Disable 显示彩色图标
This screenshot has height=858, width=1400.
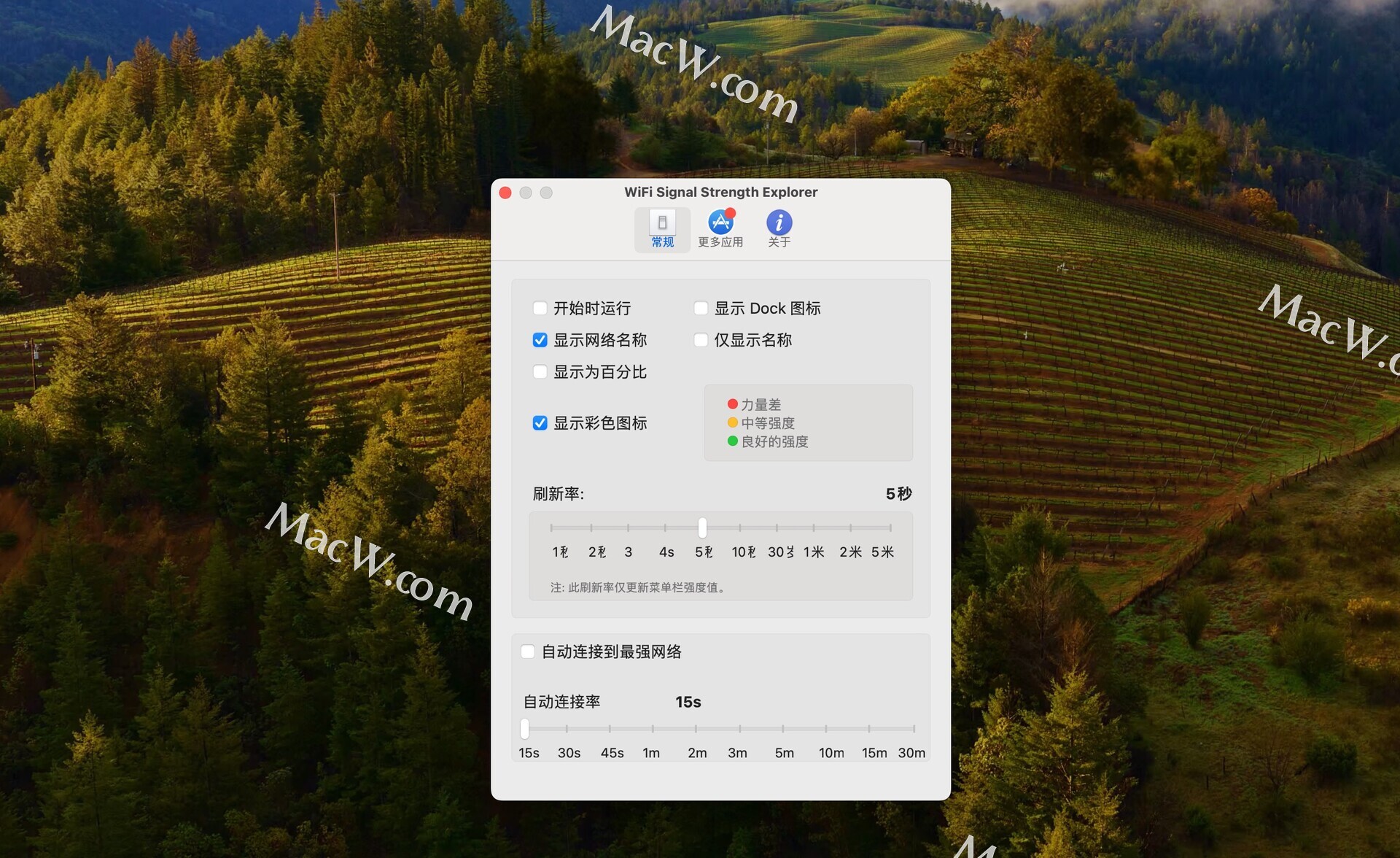pos(540,423)
